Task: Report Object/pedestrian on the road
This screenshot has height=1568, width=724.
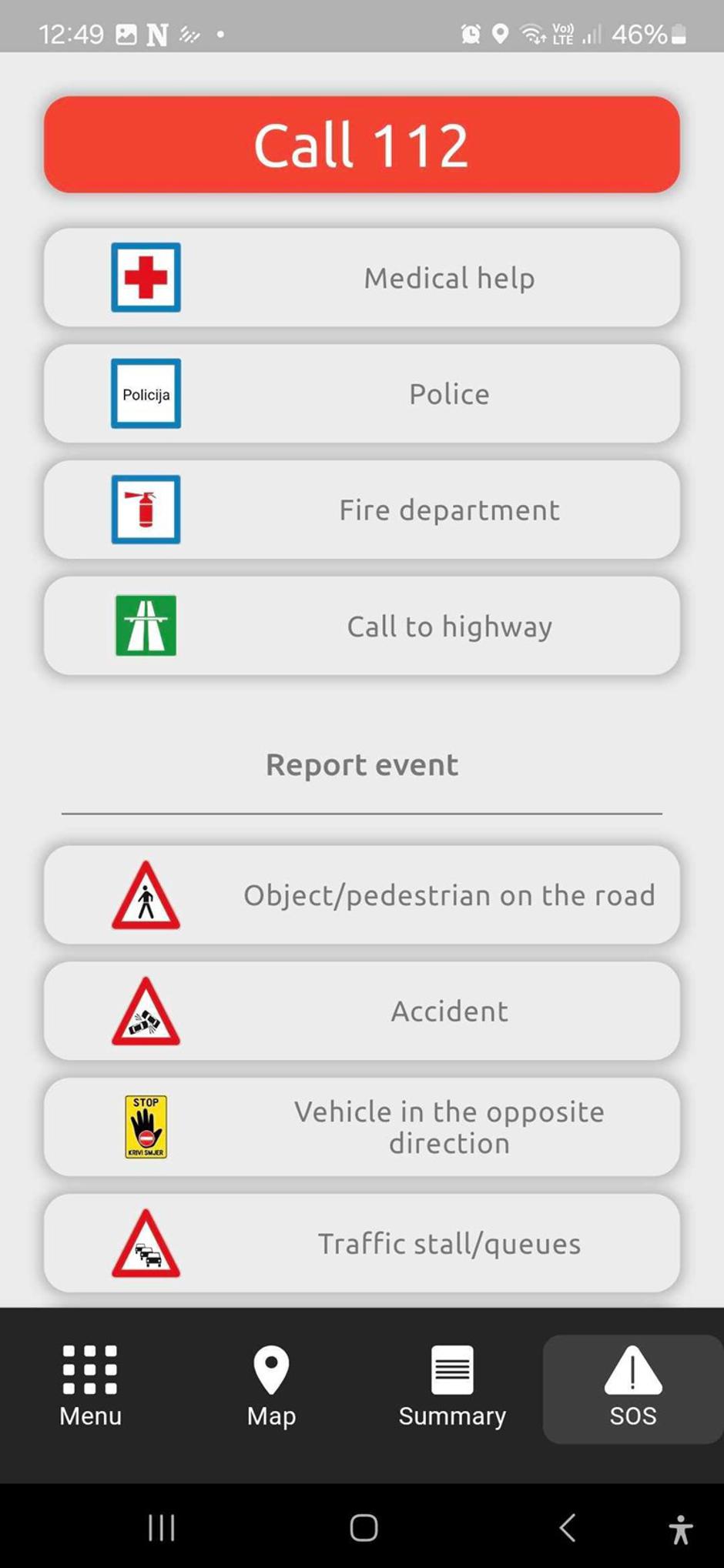Action: click(x=361, y=895)
